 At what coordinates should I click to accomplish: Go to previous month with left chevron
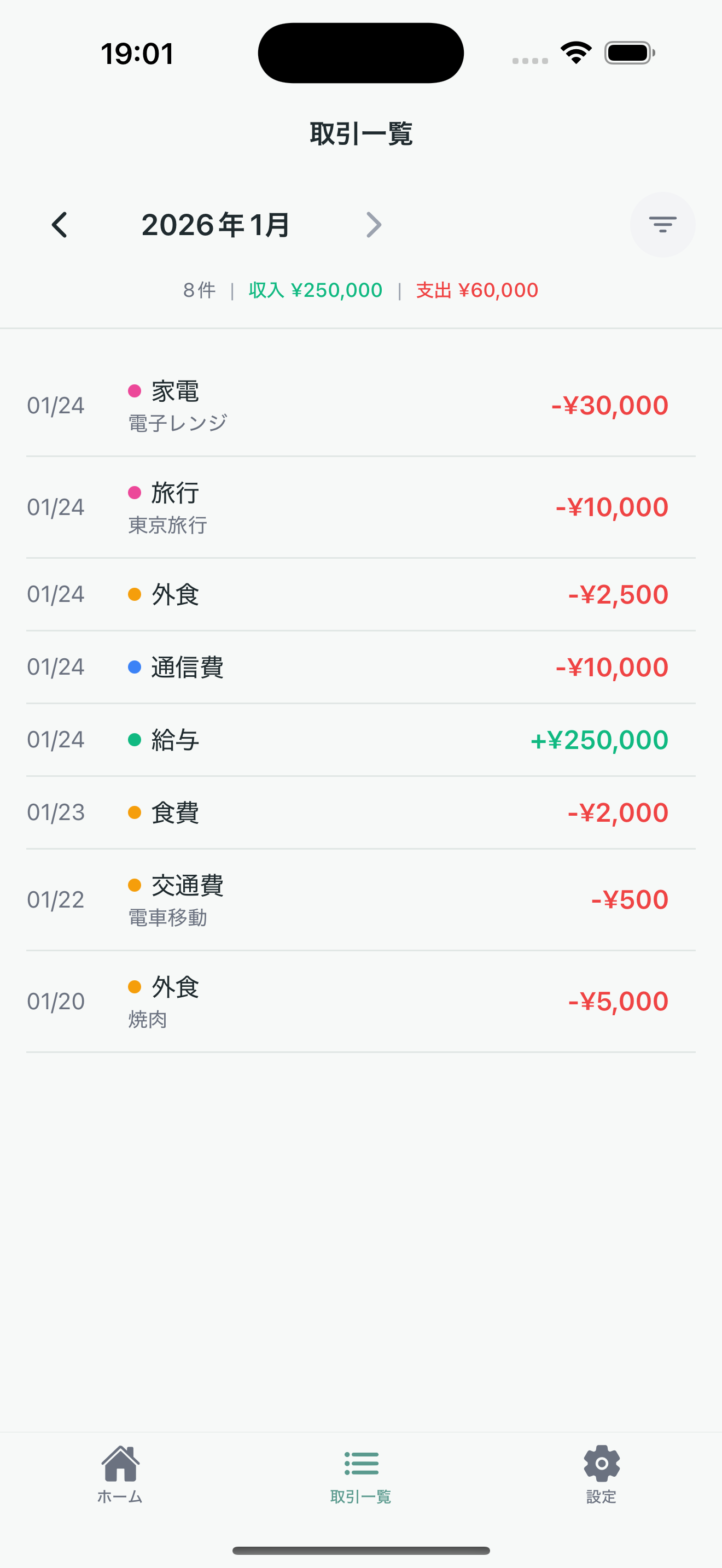click(60, 224)
